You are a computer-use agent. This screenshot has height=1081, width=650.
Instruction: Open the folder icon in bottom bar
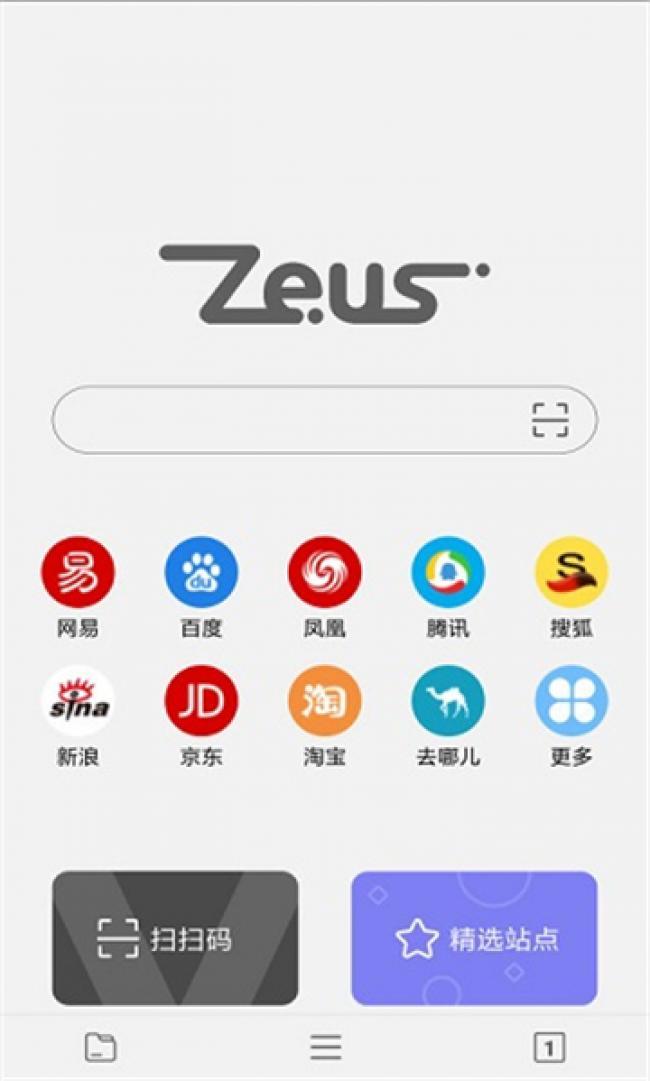[101, 1047]
